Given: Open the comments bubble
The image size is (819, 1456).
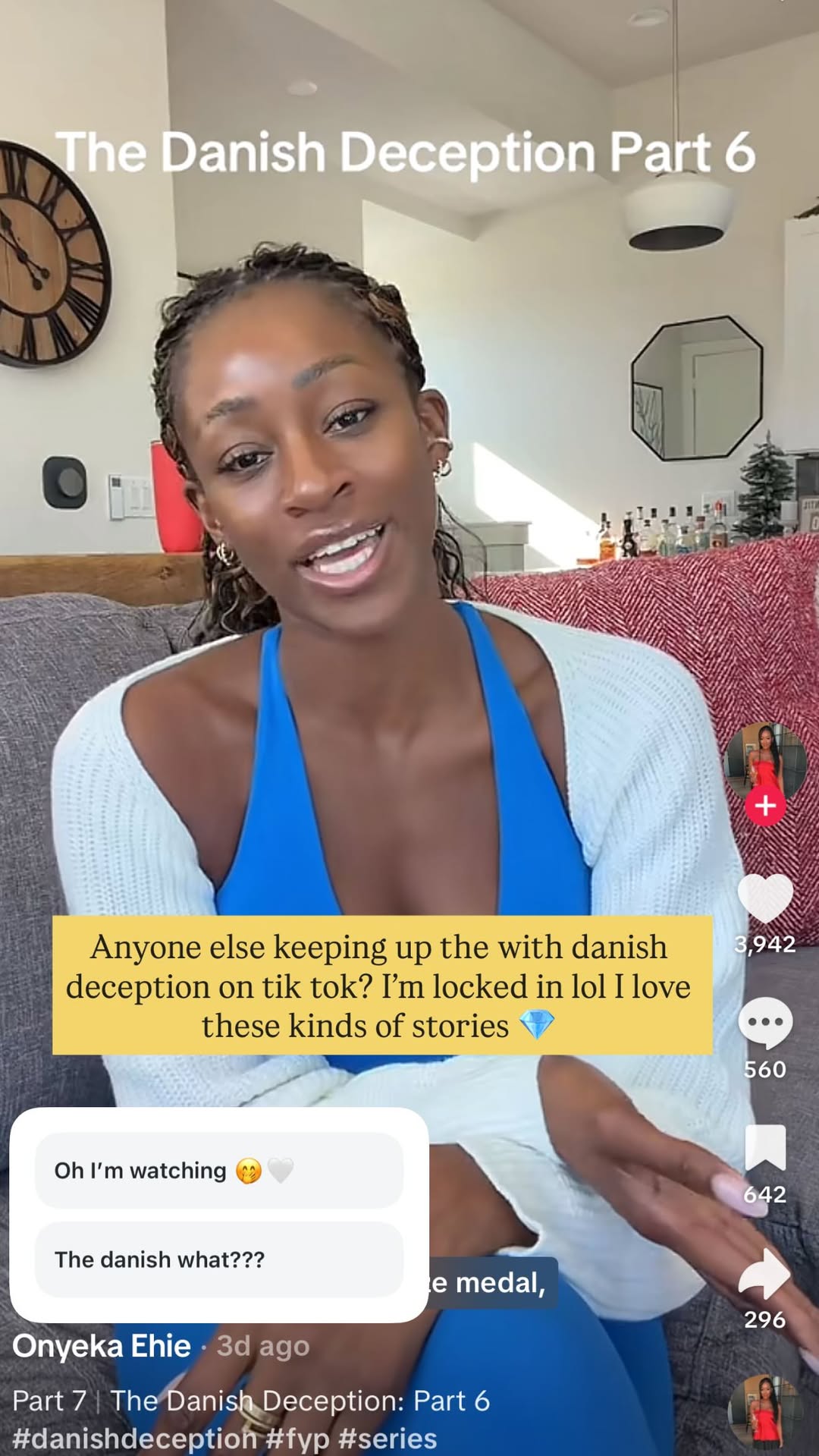Looking at the screenshot, I should (x=765, y=1023).
